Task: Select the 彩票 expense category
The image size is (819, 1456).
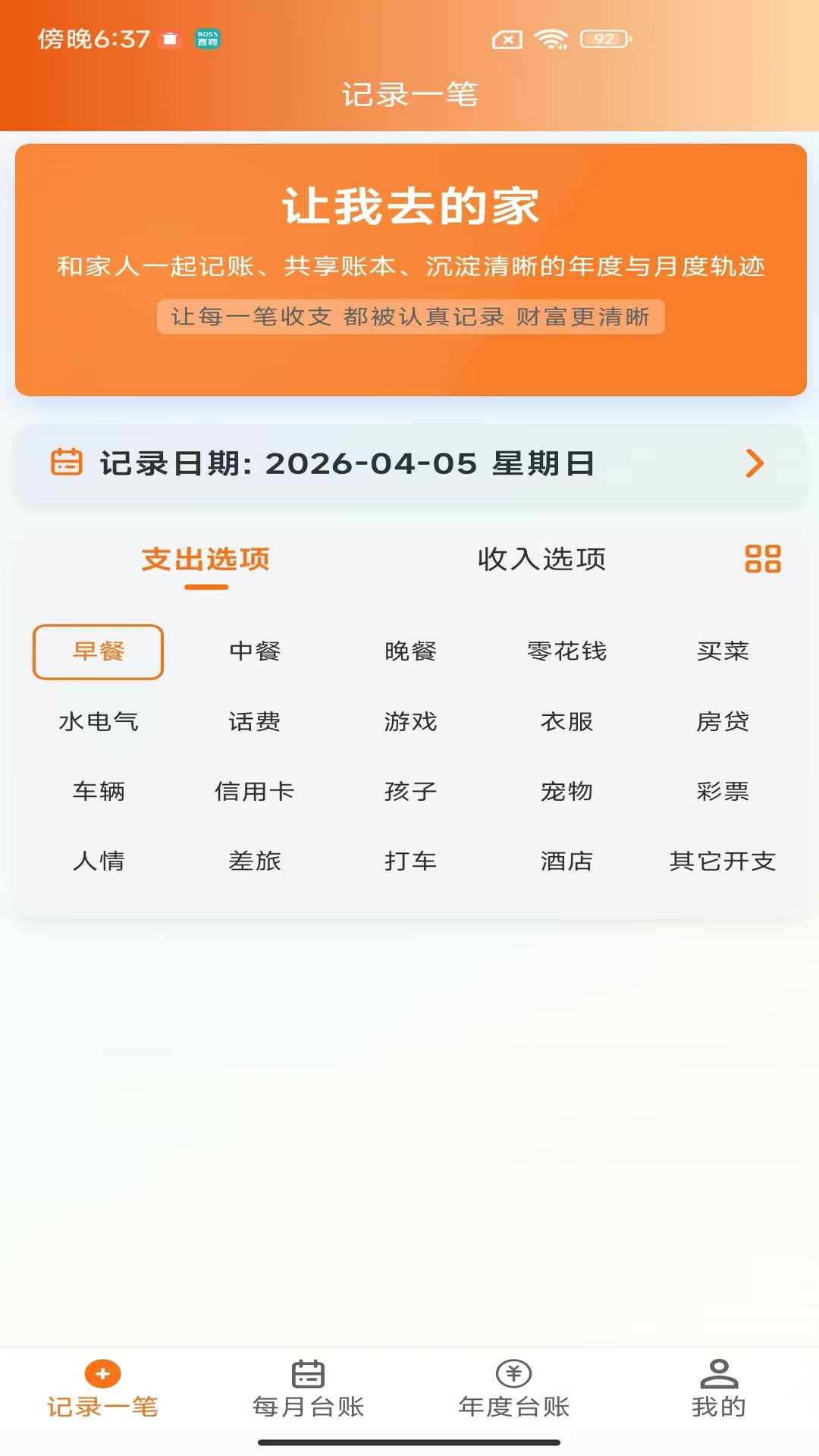Action: 724,792
